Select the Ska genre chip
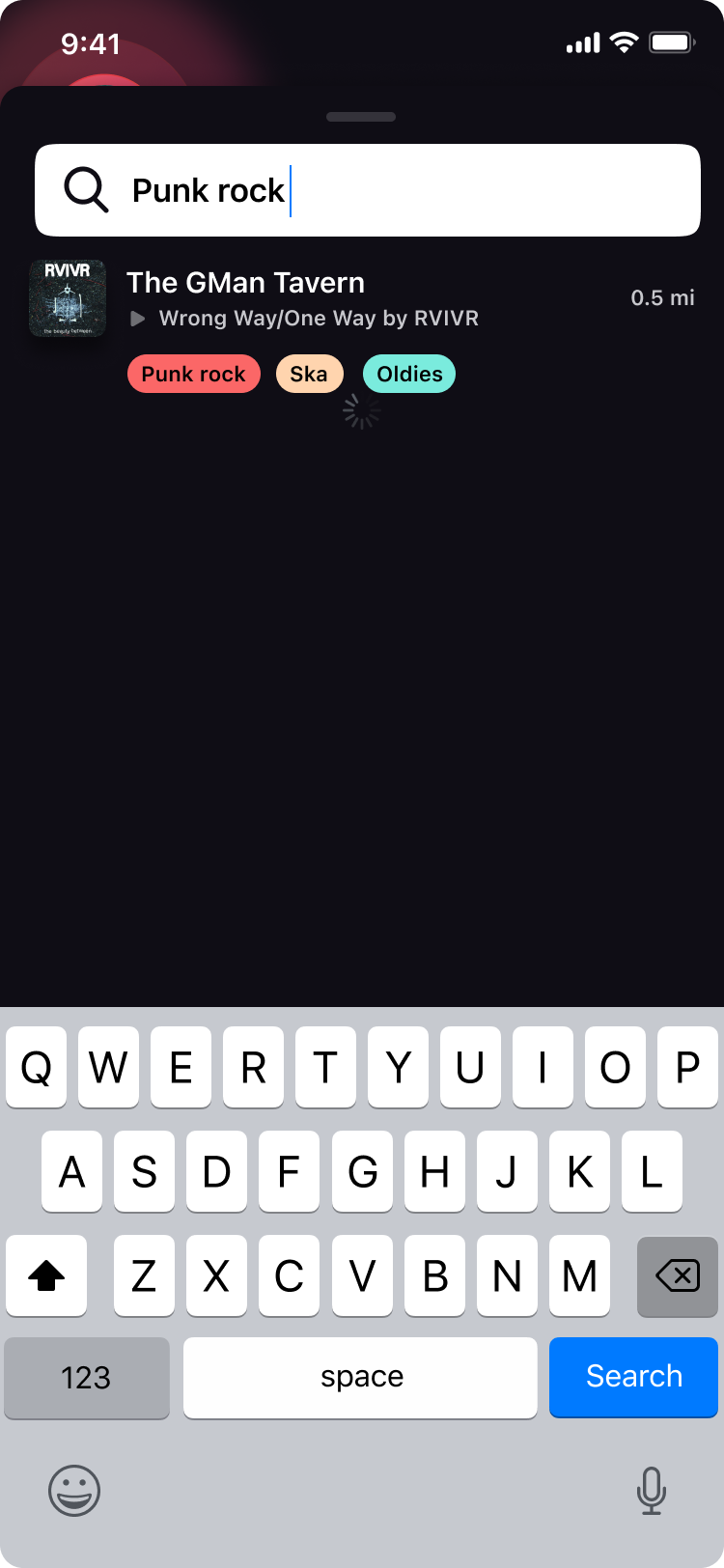This screenshot has width=724, height=1568. (309, 375)
